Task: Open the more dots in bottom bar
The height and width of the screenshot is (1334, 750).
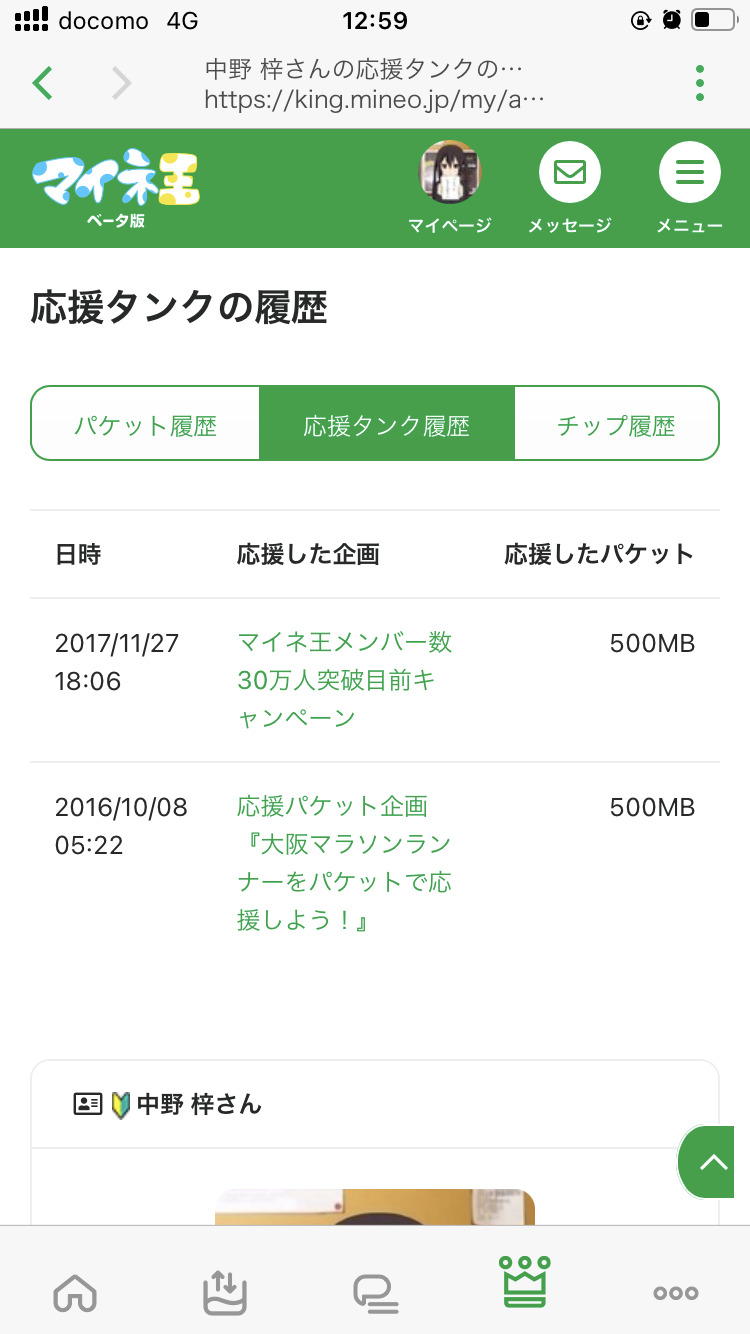Action: [x=676, y=1293]
